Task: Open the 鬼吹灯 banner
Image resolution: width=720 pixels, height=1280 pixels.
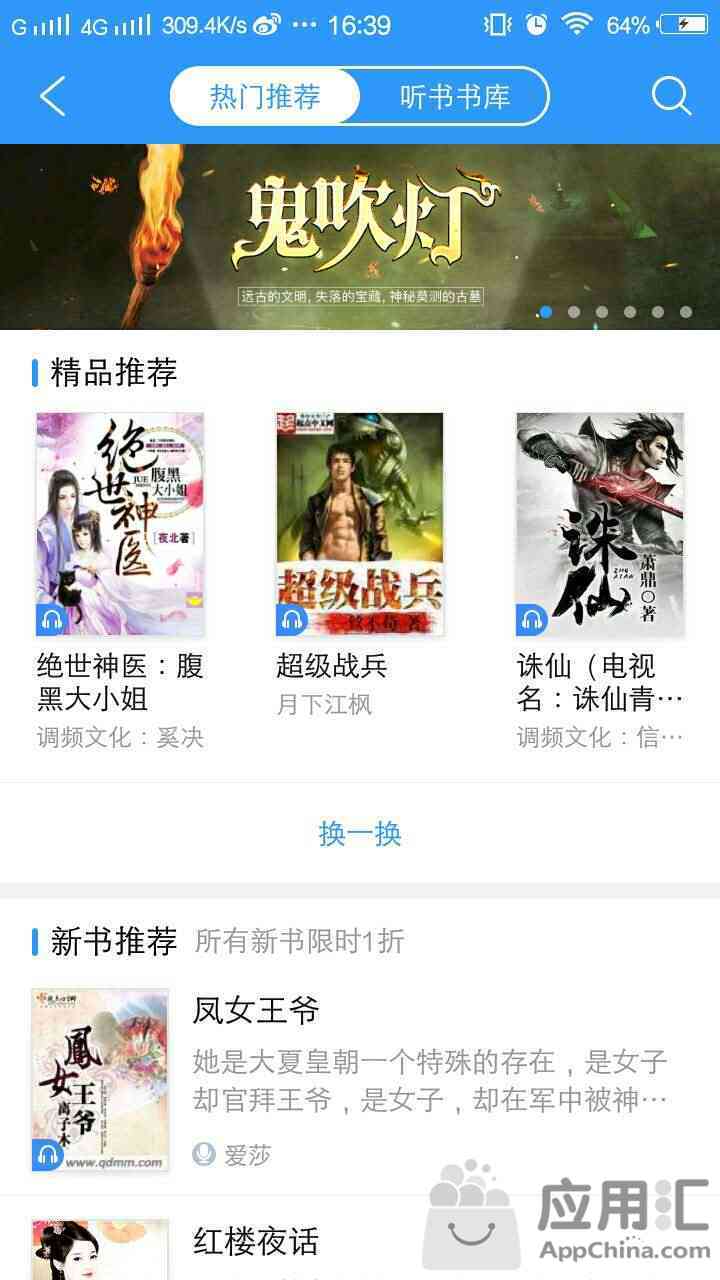Action: click(x=360, y=237)
